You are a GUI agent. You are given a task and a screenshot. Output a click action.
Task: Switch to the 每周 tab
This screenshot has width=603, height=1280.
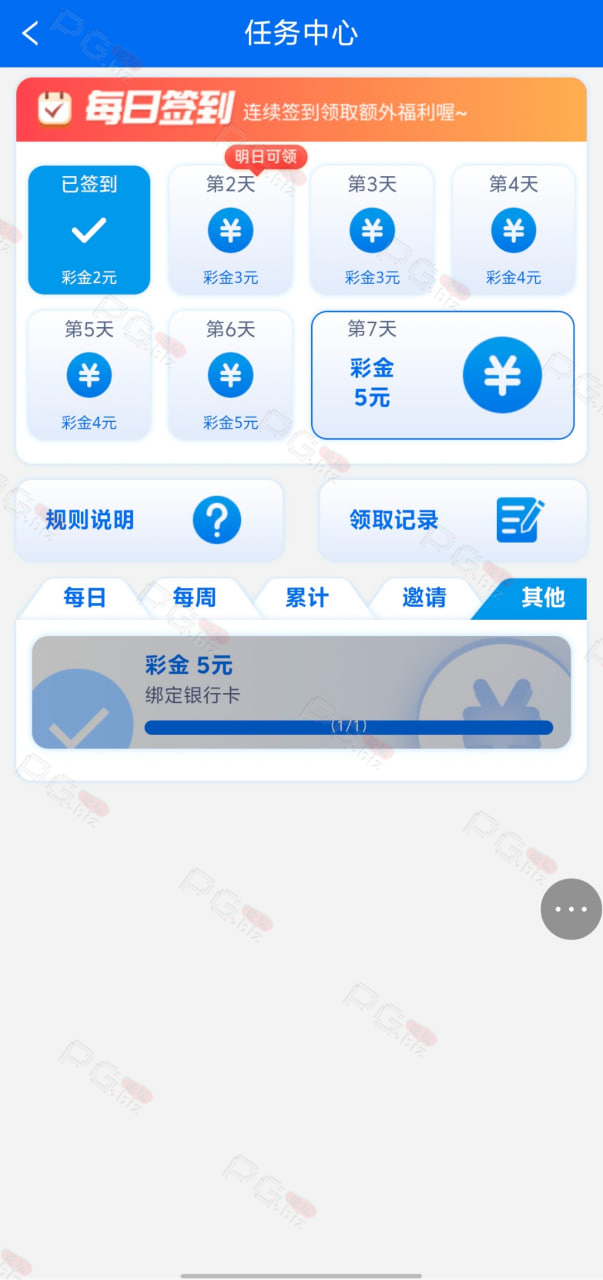(x=194, y=598)
